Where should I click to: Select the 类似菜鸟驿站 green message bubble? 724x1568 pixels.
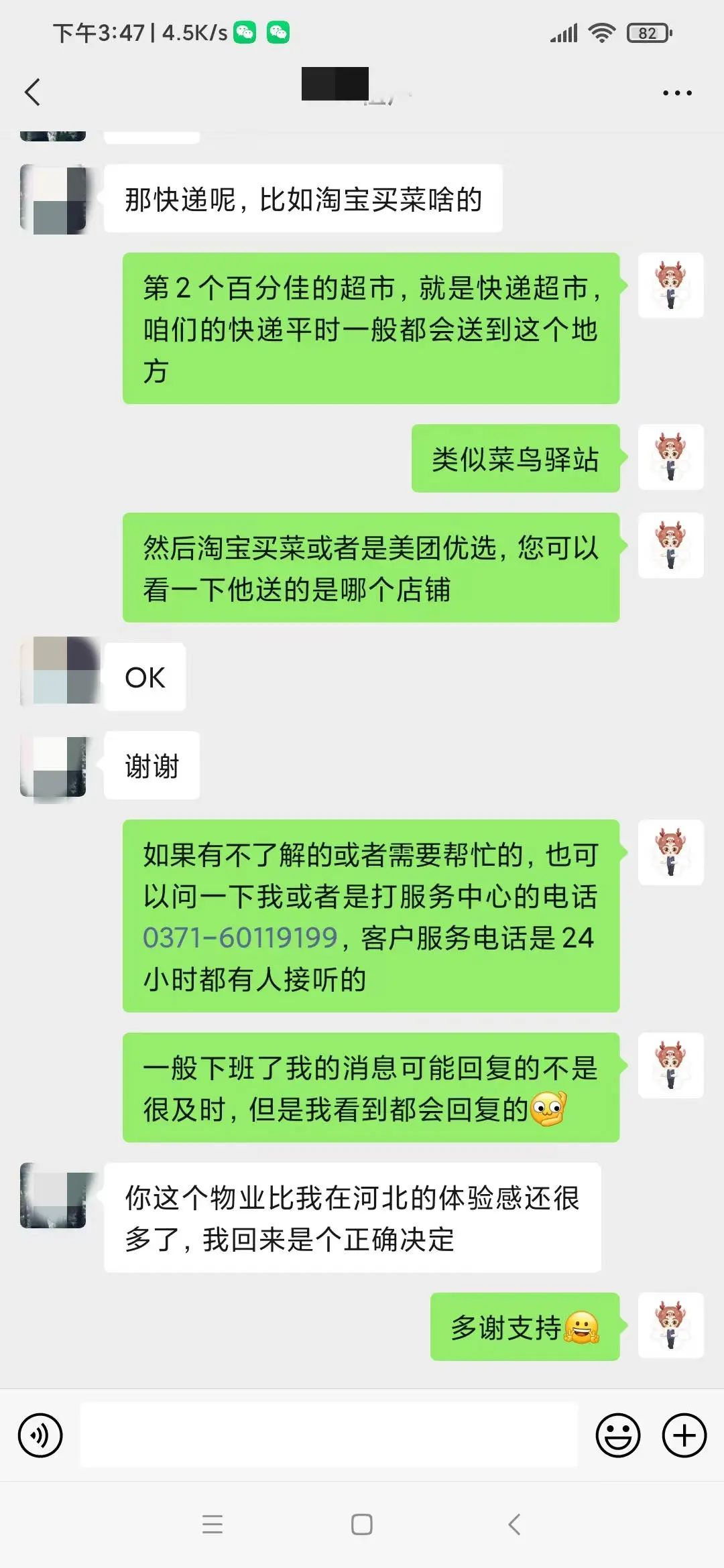tap(516, 458)
